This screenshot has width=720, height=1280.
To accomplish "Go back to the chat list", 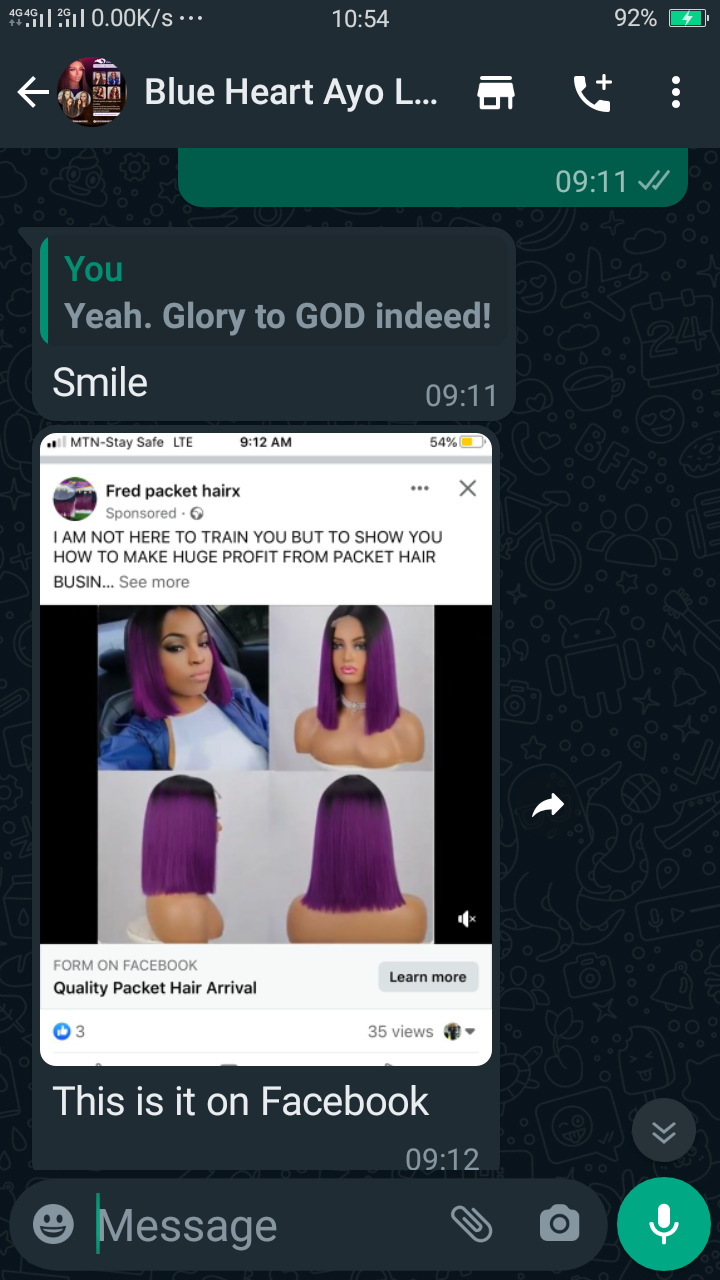I will point(32,93).
